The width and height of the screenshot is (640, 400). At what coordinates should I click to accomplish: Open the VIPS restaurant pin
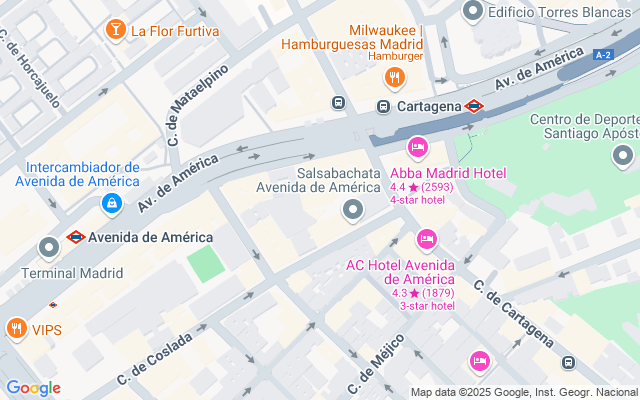pyautogui.click(x=16, y=328)
